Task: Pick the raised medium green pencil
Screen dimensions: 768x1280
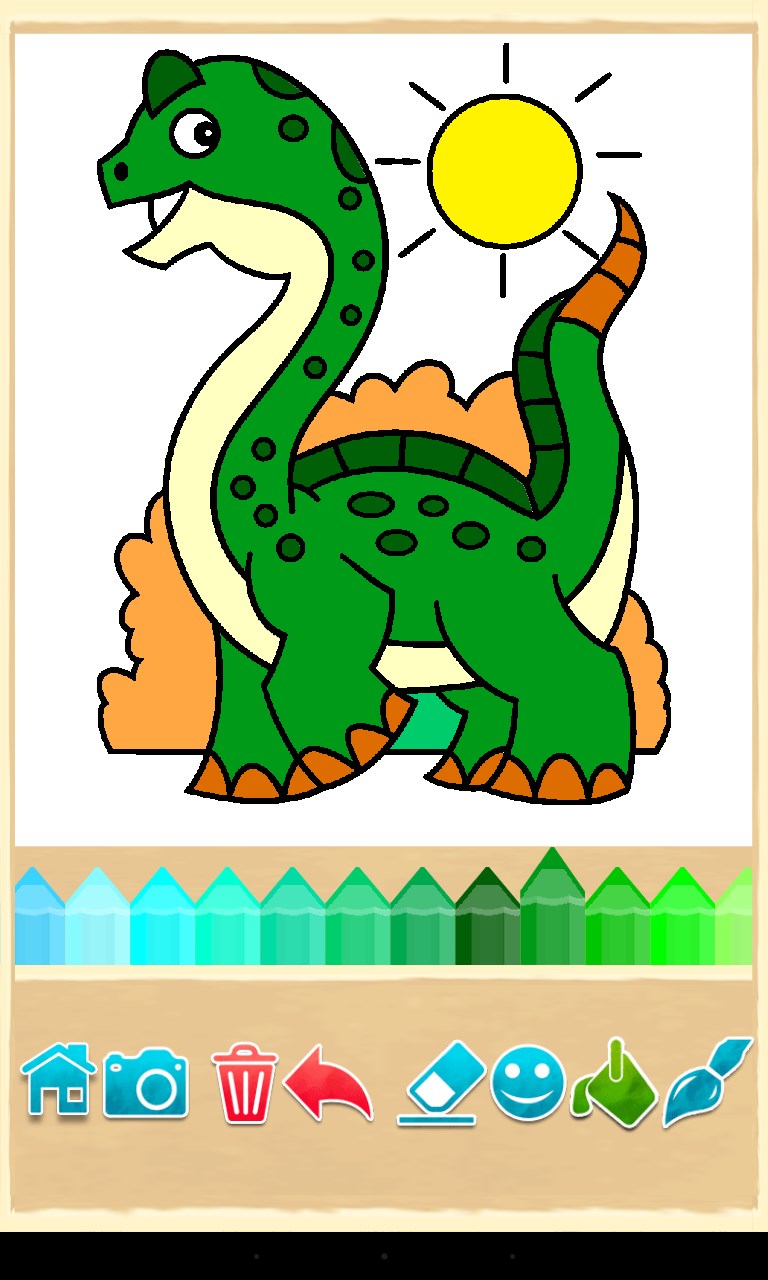Action: 552,912
